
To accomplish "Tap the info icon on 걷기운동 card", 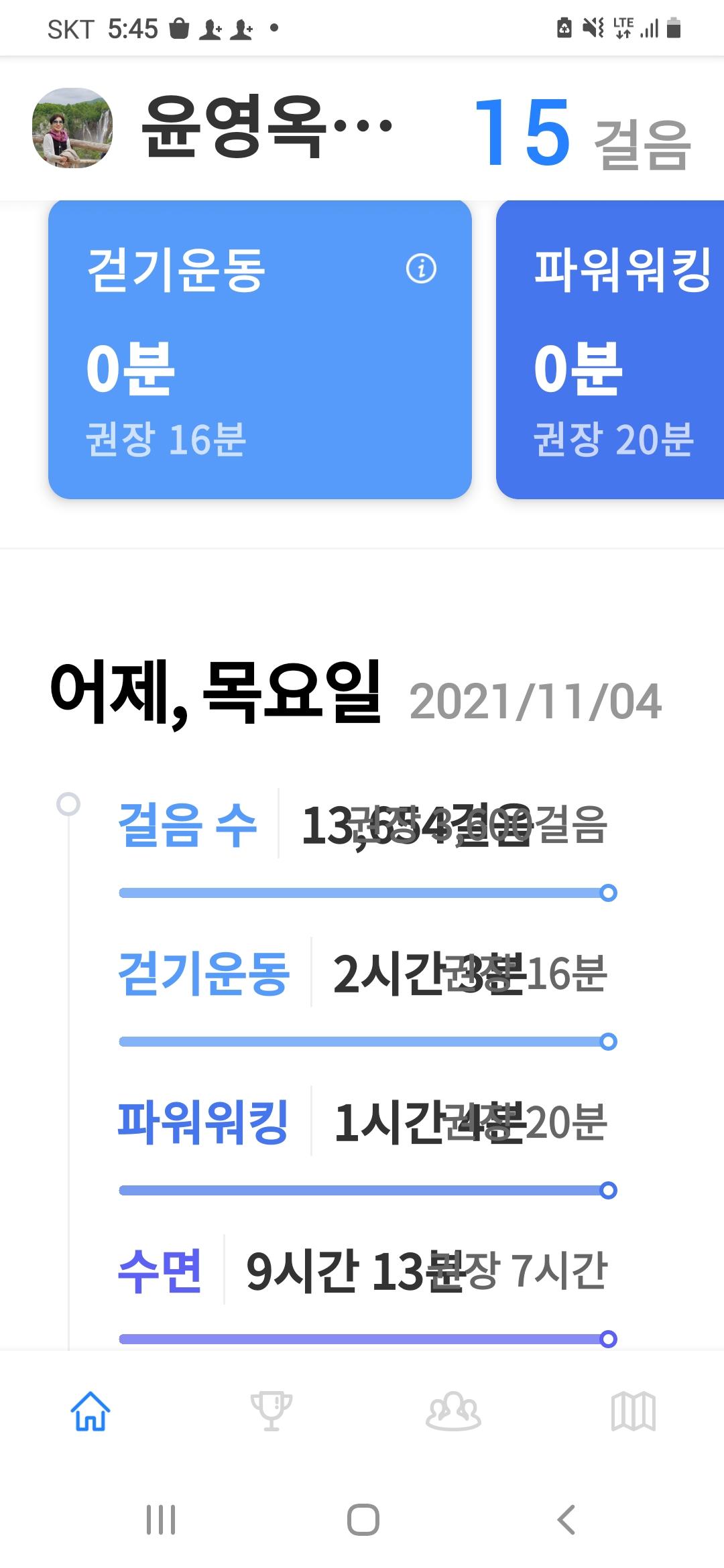I will coord(421,269).
